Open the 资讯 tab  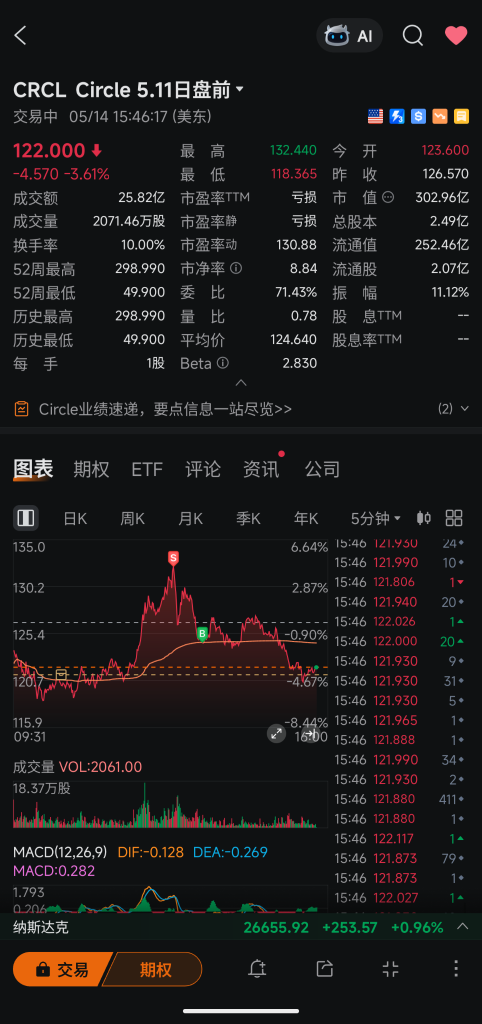[261, 469]
